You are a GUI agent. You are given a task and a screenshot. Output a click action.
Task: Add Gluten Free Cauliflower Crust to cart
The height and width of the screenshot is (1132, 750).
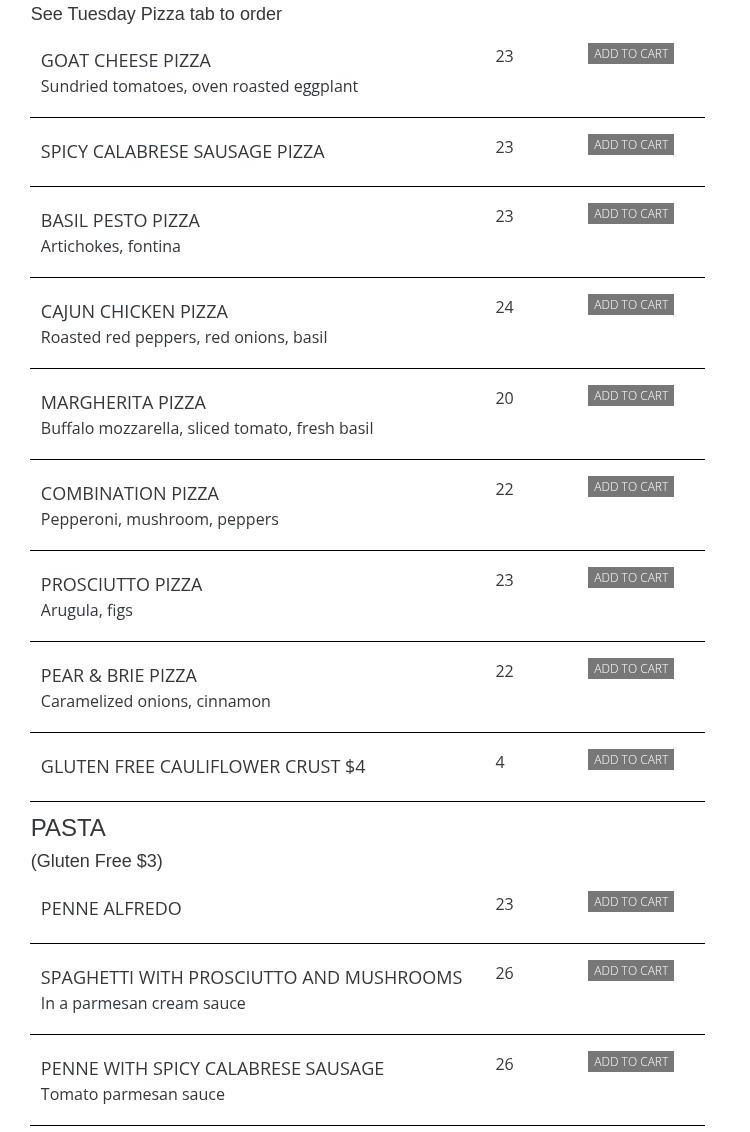coord(630,760)
